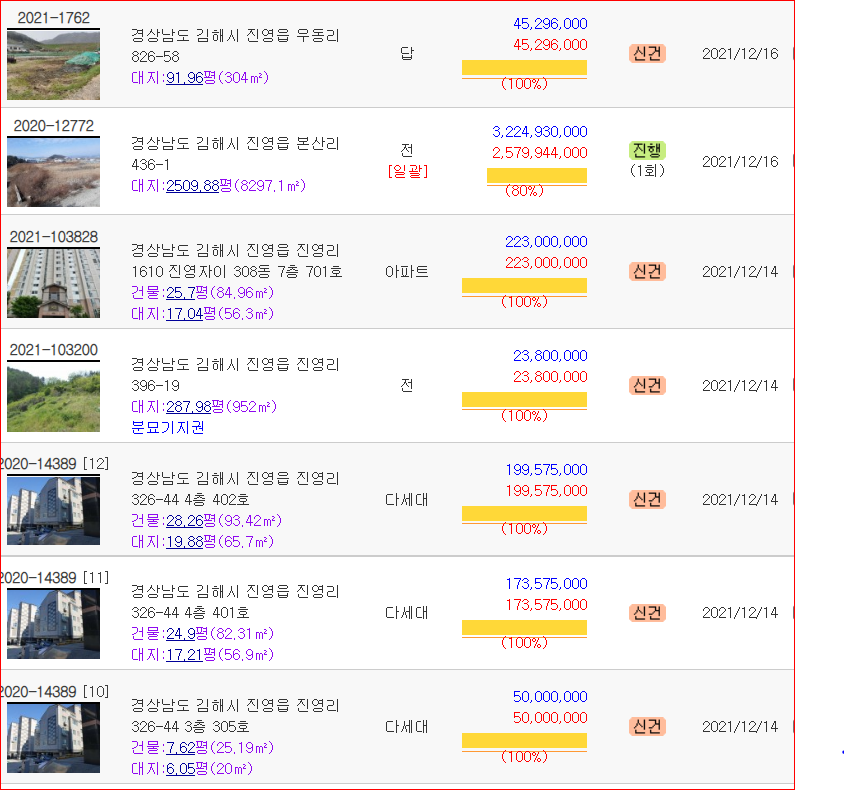The image size is (844, 790).
Task: Tap photo of case 2021-103200 field
Action: 53,398
